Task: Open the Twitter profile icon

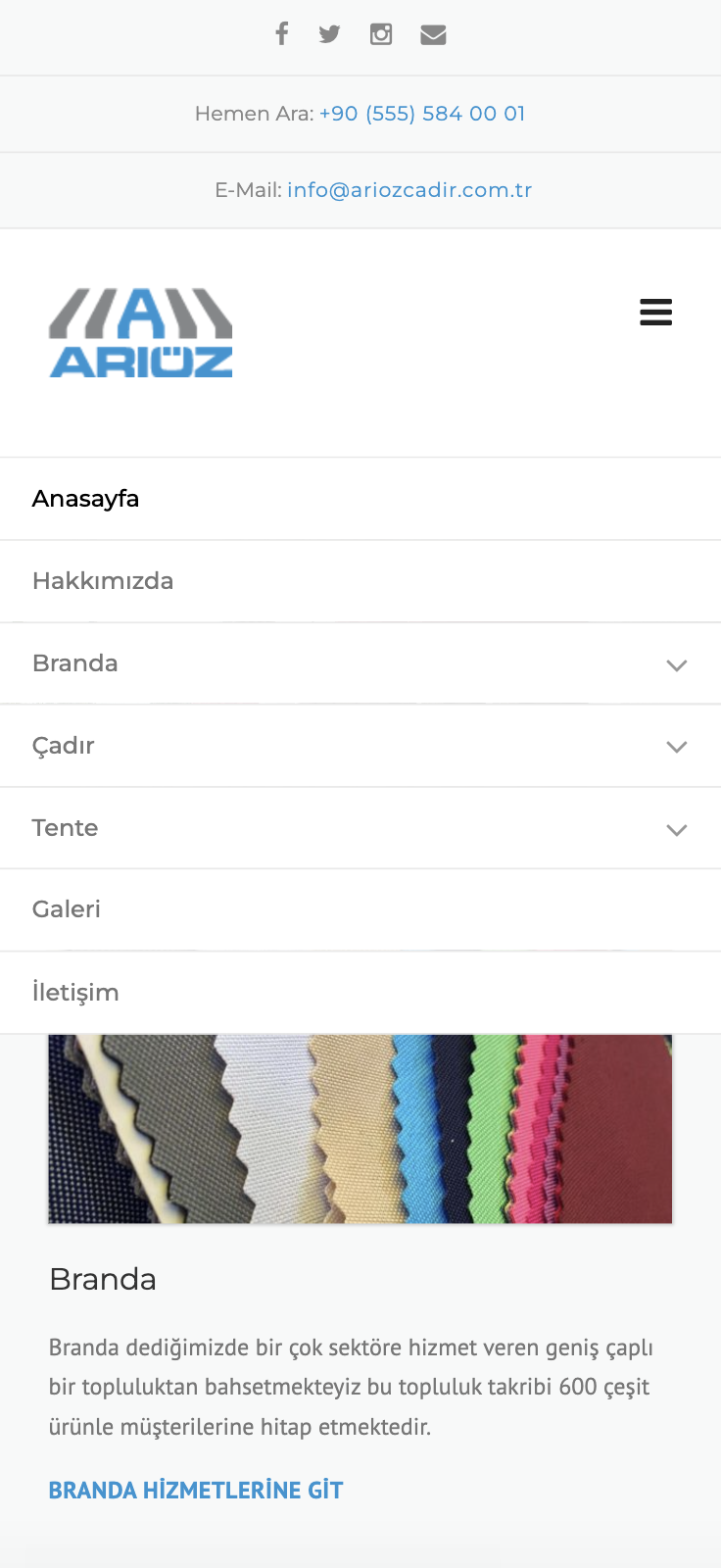Action: tap(329, 34)
